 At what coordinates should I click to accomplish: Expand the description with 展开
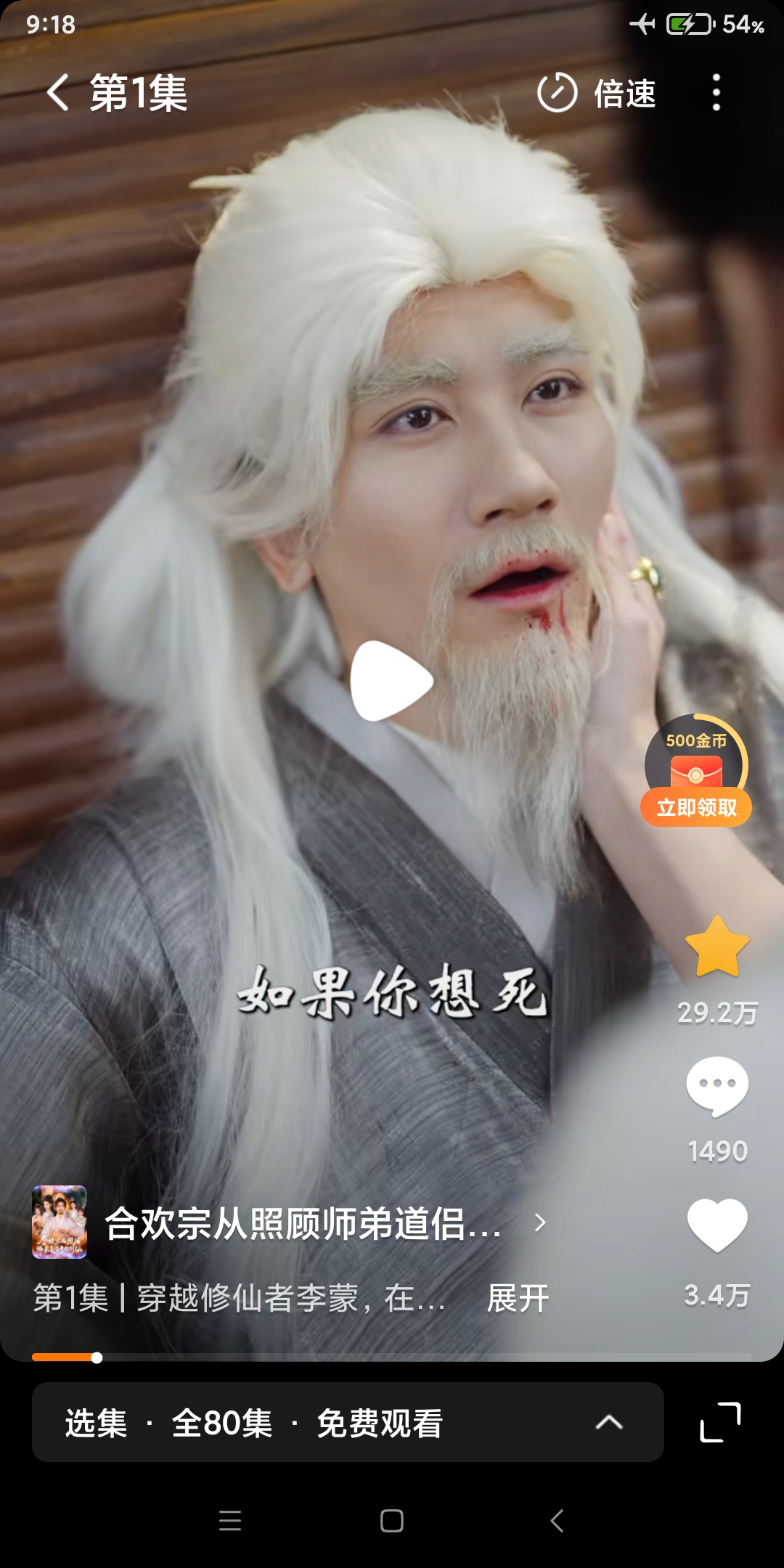click(x=518, y=1299)
